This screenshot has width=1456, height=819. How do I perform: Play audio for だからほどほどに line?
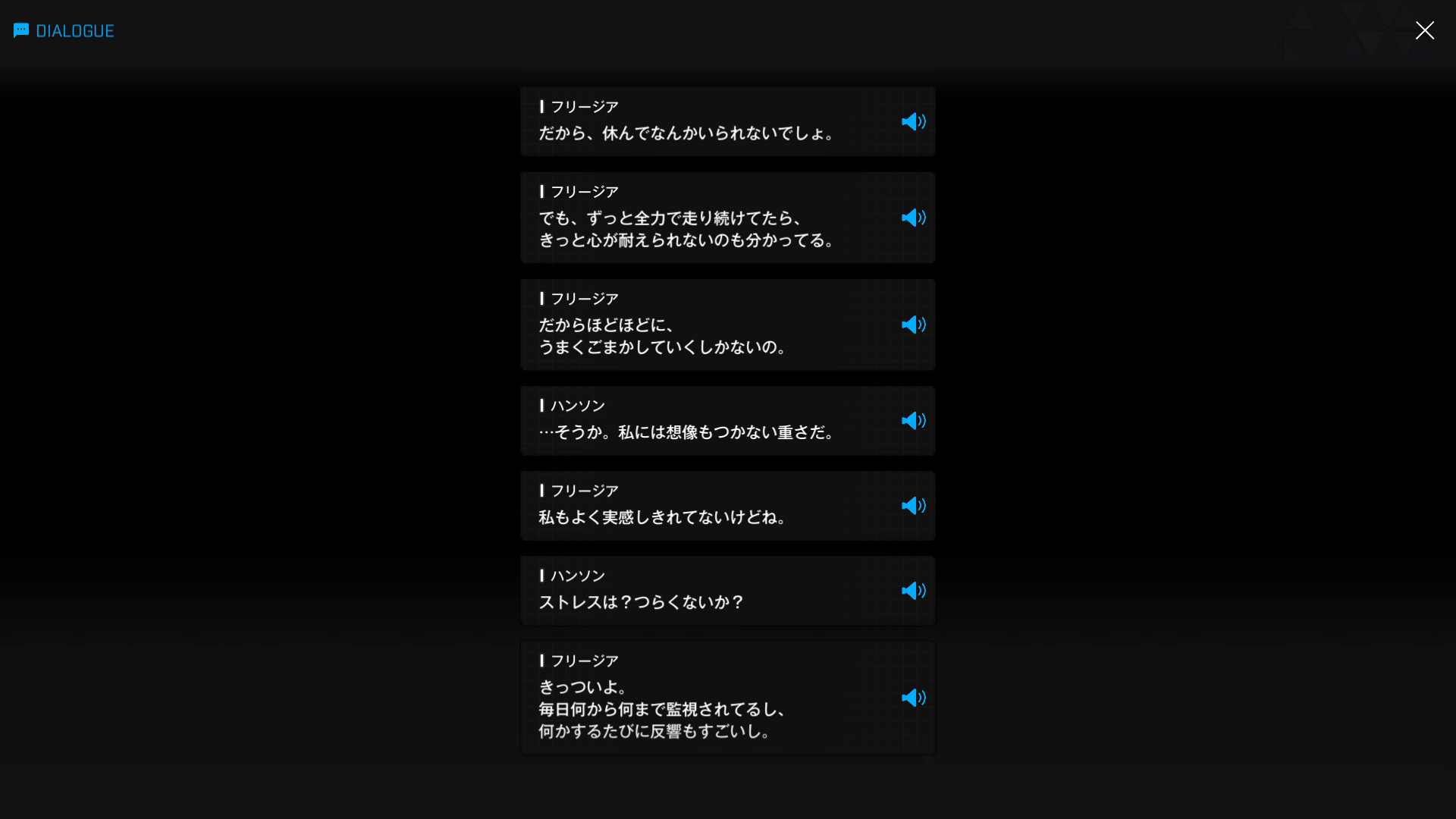point(913,325)
